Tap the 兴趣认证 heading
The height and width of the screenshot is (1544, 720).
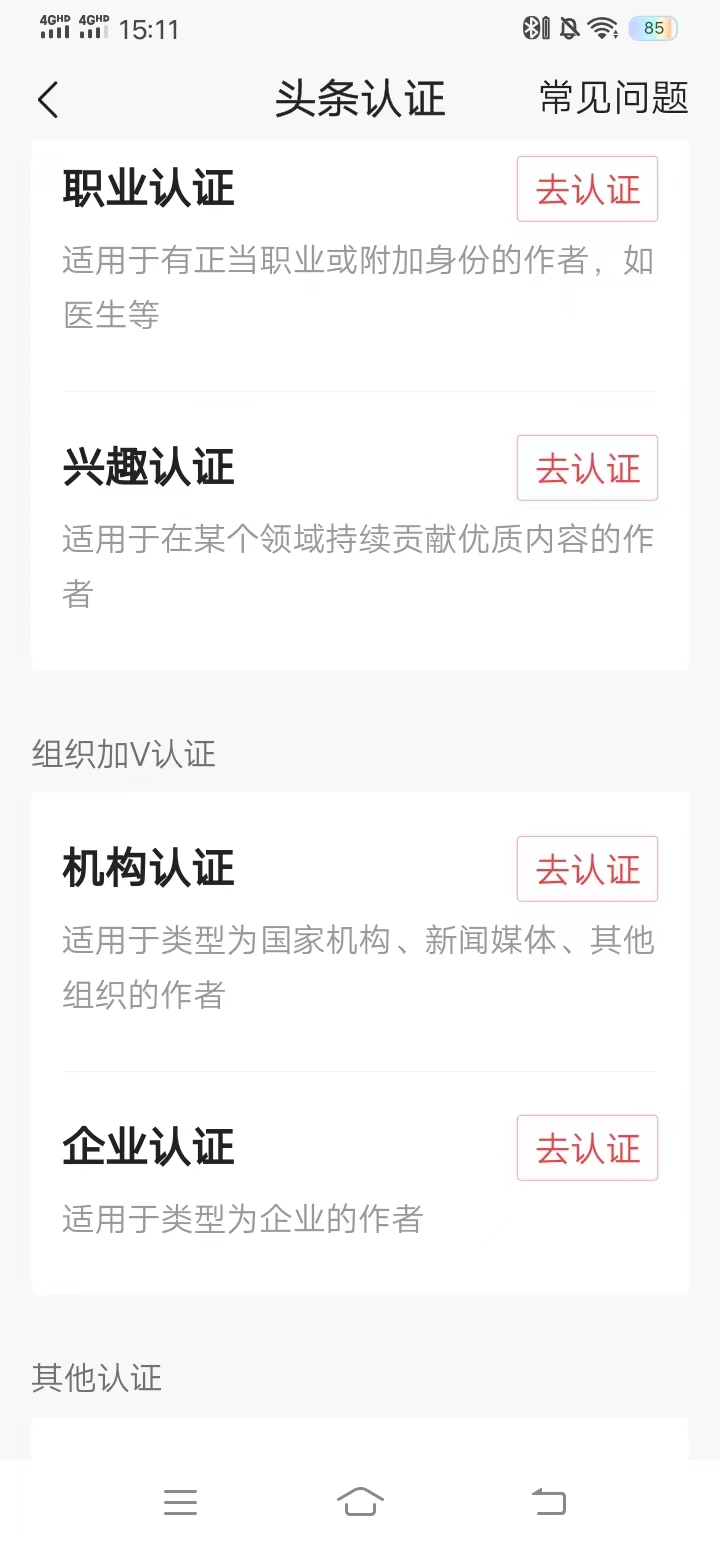click(x=147, y=467)
